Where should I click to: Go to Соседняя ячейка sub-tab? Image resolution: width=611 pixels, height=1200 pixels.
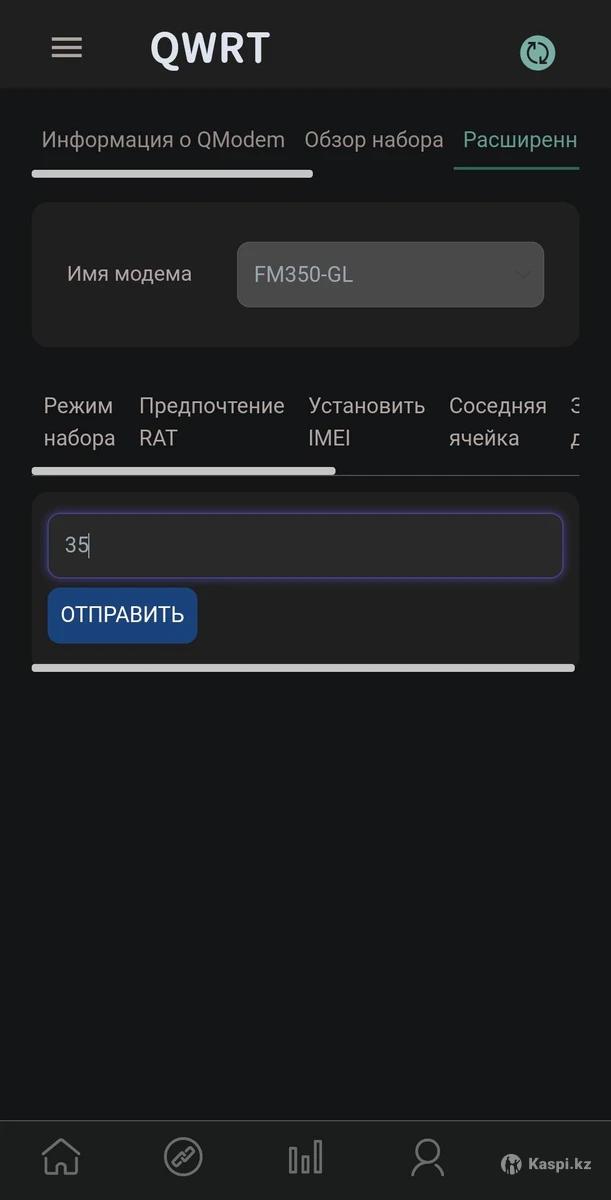(x=497, y=421)
